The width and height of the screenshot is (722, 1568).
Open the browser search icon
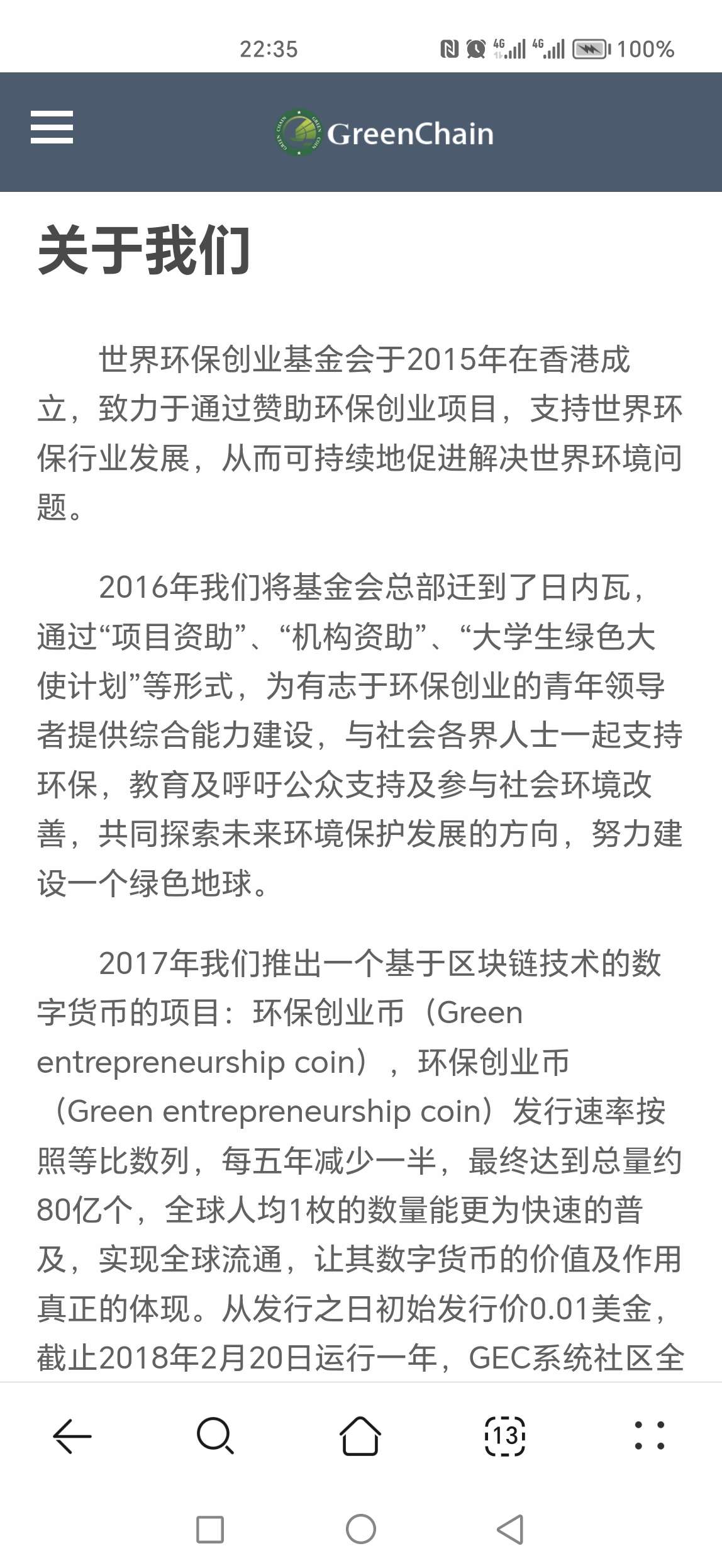[x=216, y=1436]
